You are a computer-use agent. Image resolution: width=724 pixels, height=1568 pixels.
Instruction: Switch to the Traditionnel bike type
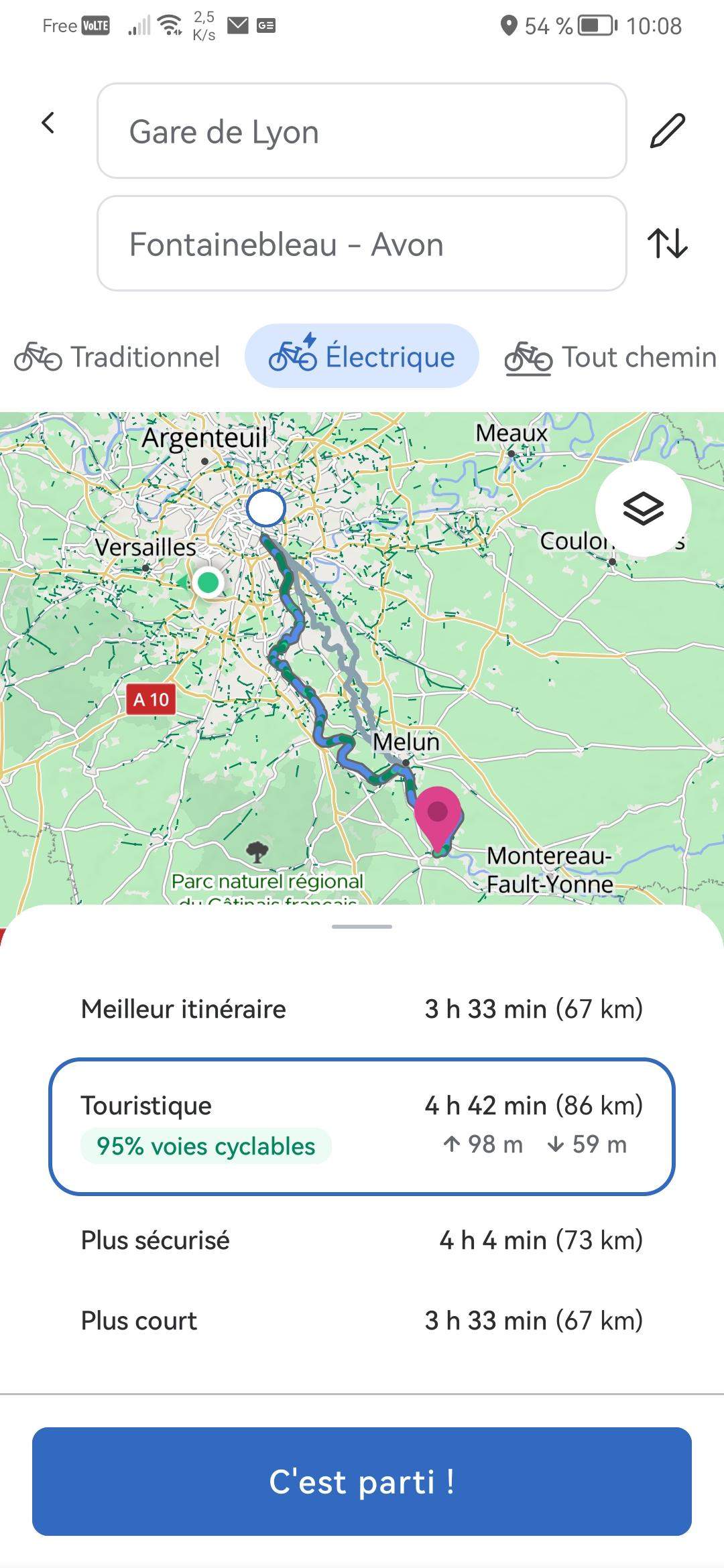[x=117, y=356]
